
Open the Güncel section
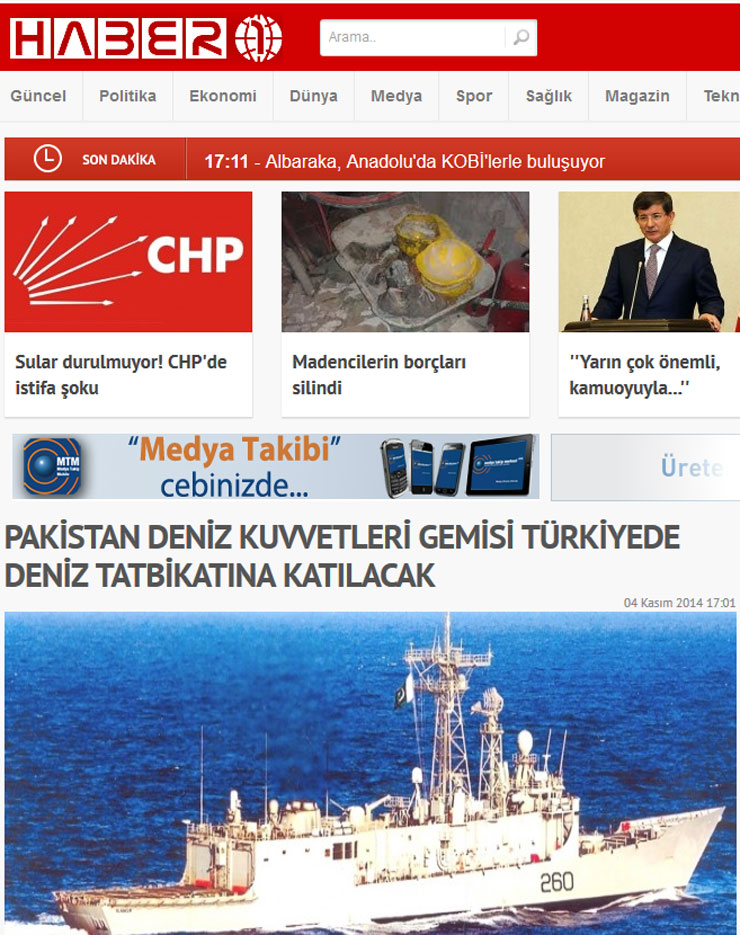tap(38, 96)
